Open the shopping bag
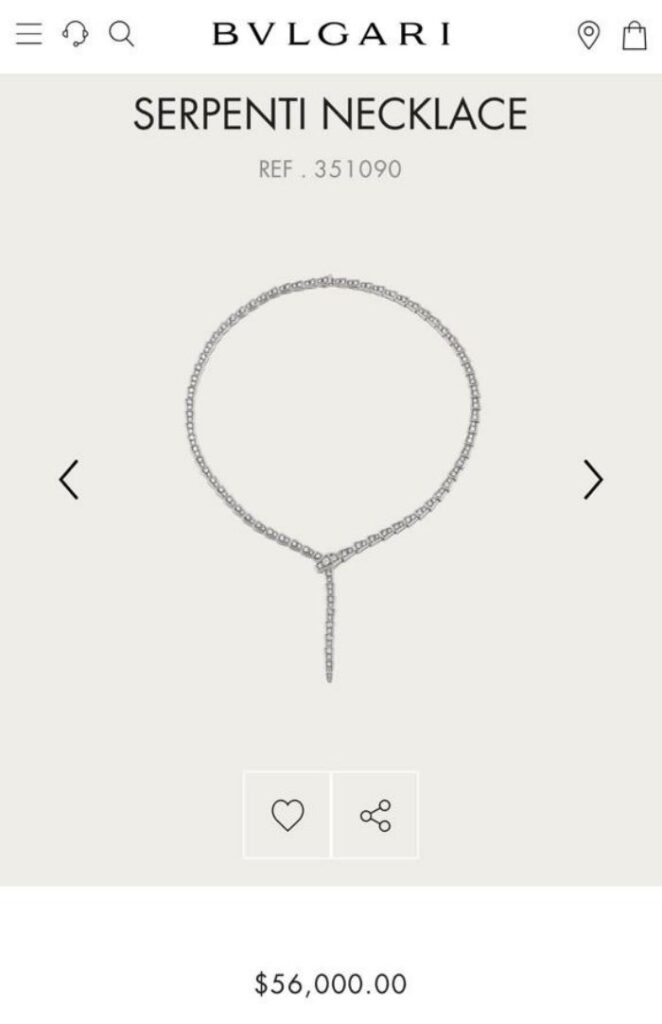 click(x=634, y=35)
